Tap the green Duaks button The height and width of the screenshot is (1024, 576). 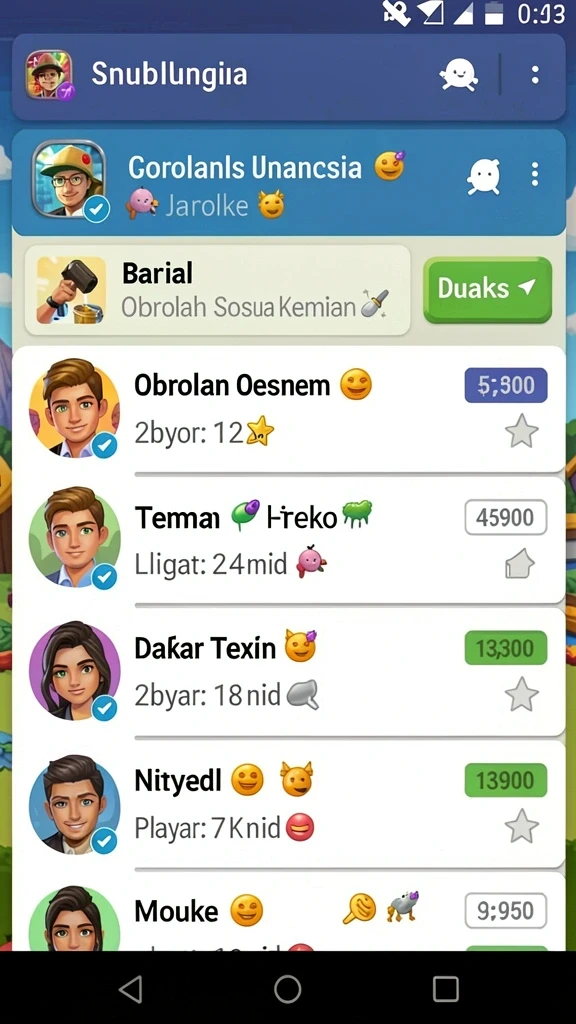click(x=487, y=289)
